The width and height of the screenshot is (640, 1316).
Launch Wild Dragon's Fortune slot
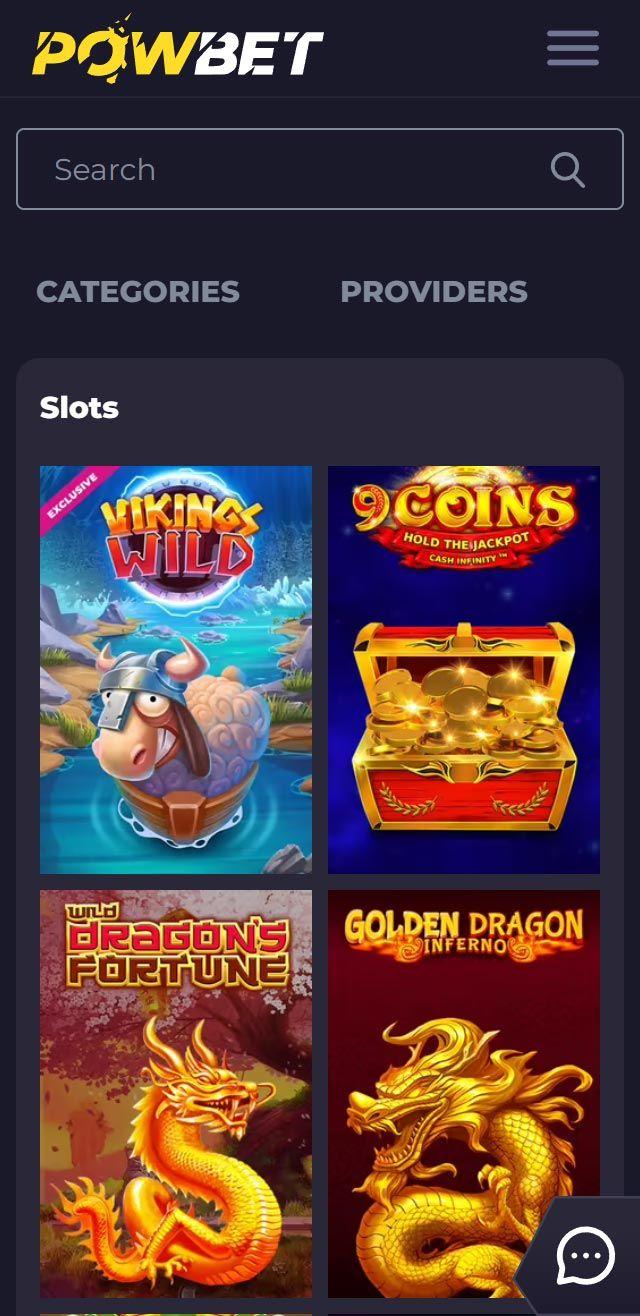pyautogui.click(x=176, y=1094)
